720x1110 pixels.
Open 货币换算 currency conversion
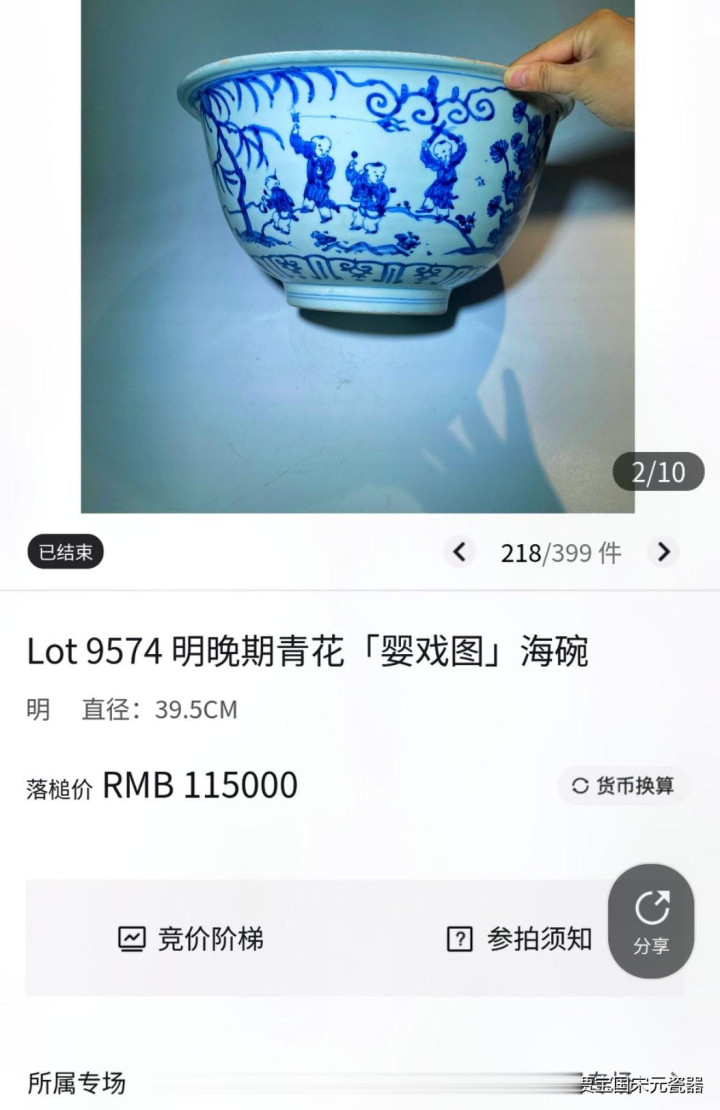tap(623, 786)
